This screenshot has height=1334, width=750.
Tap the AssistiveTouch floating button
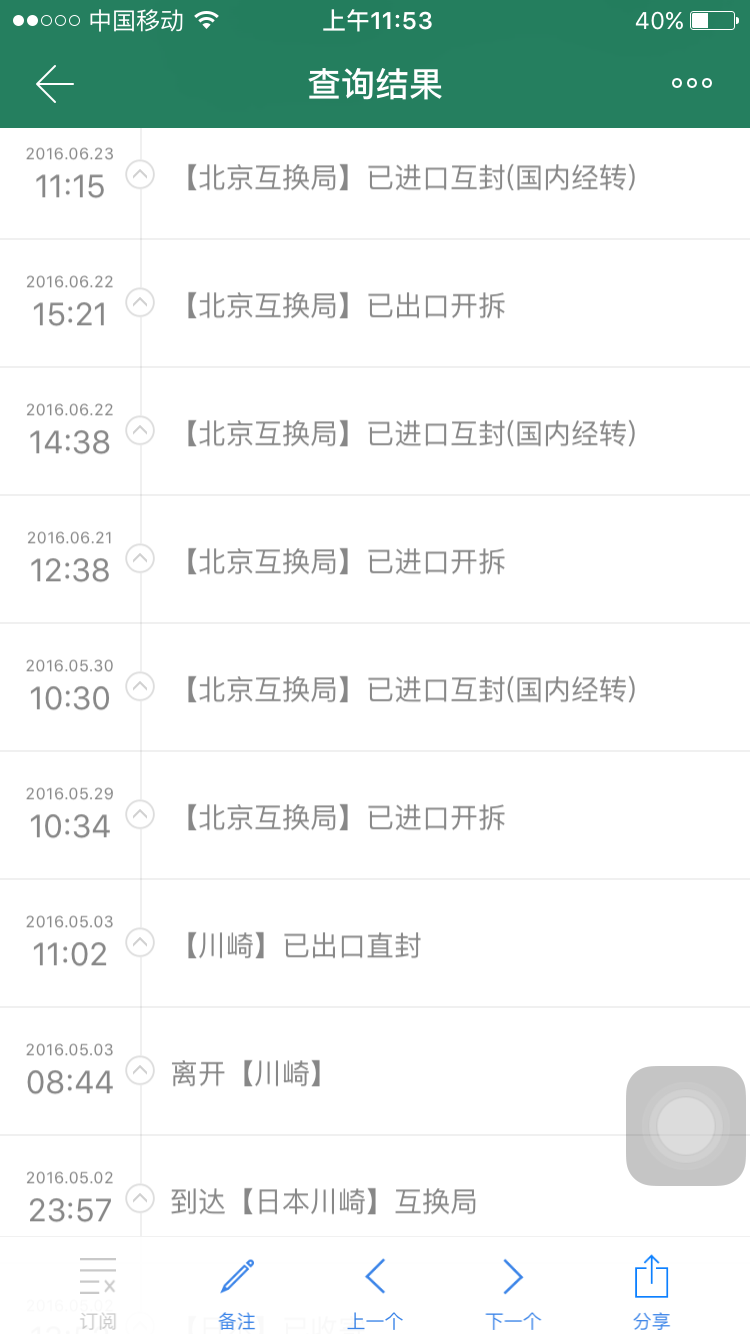tap(686, 1126)
